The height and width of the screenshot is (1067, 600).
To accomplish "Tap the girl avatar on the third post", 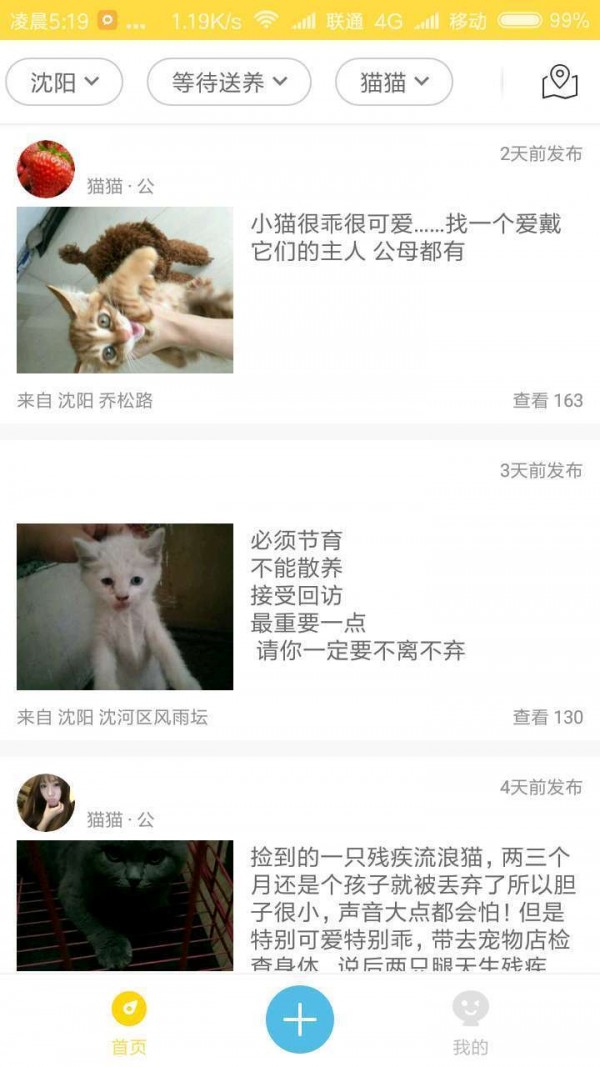I will click(46, 802).
